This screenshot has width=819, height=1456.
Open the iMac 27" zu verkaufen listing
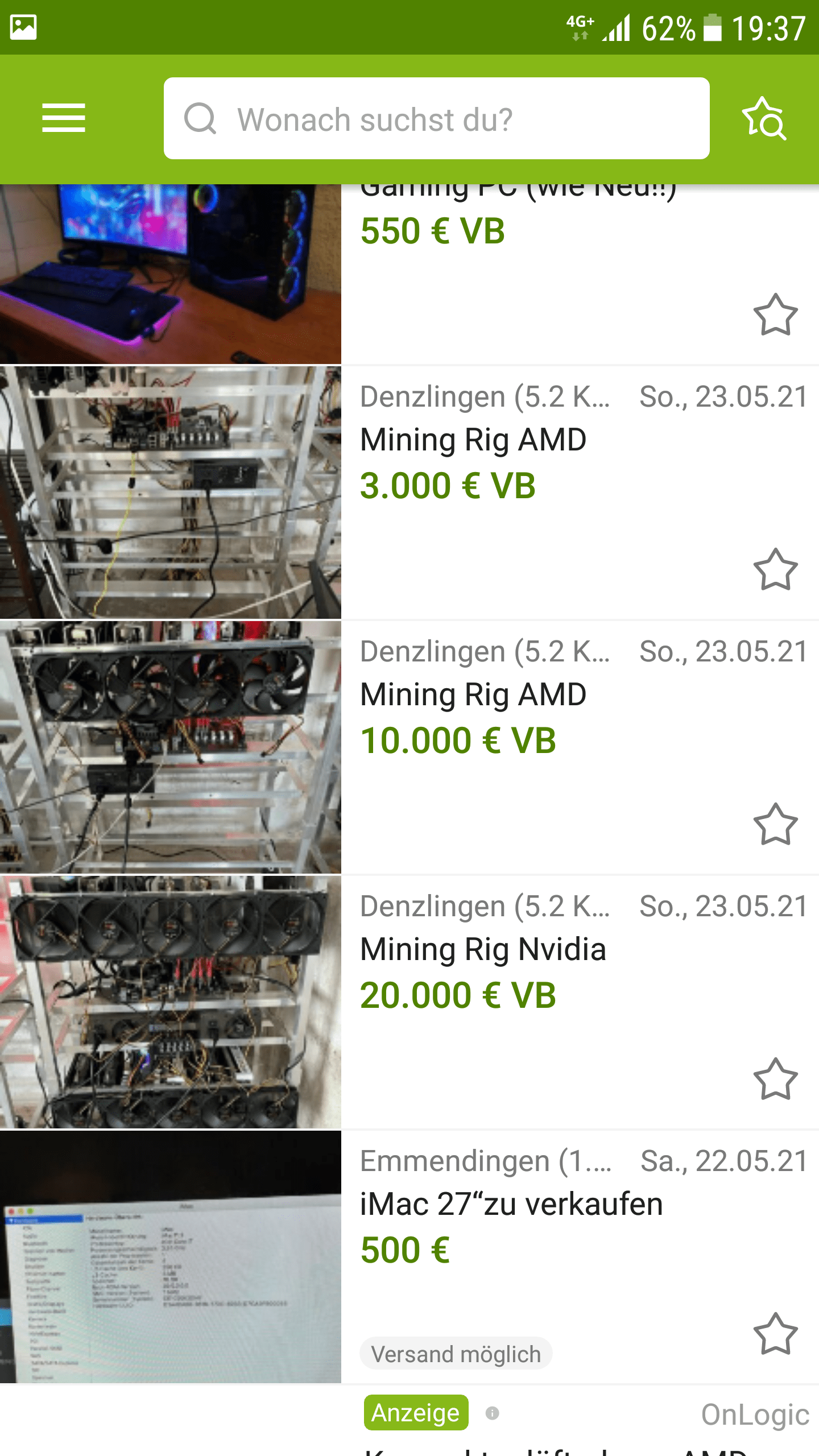coord(512,1205)
